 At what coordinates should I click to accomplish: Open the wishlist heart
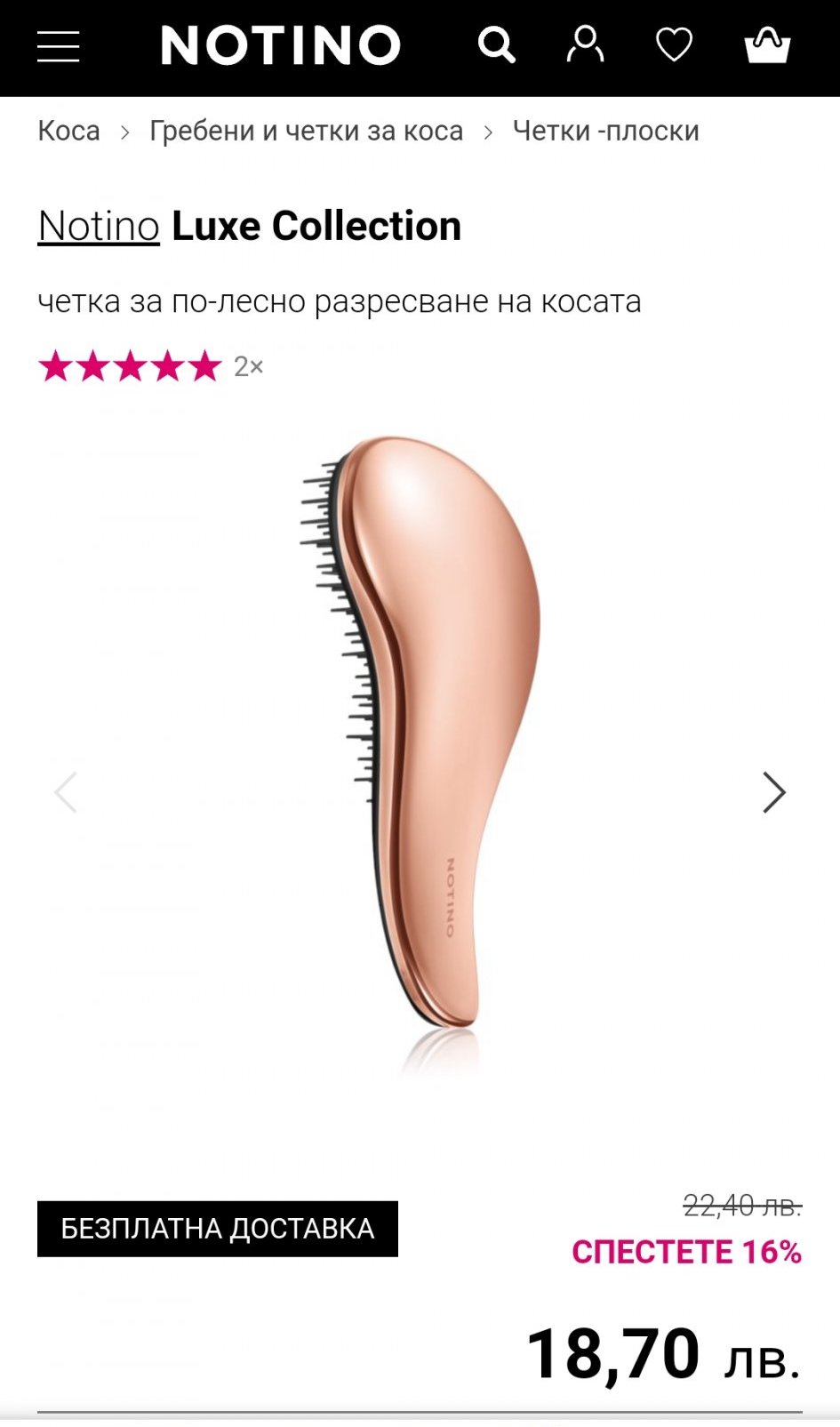click(674, 44)
